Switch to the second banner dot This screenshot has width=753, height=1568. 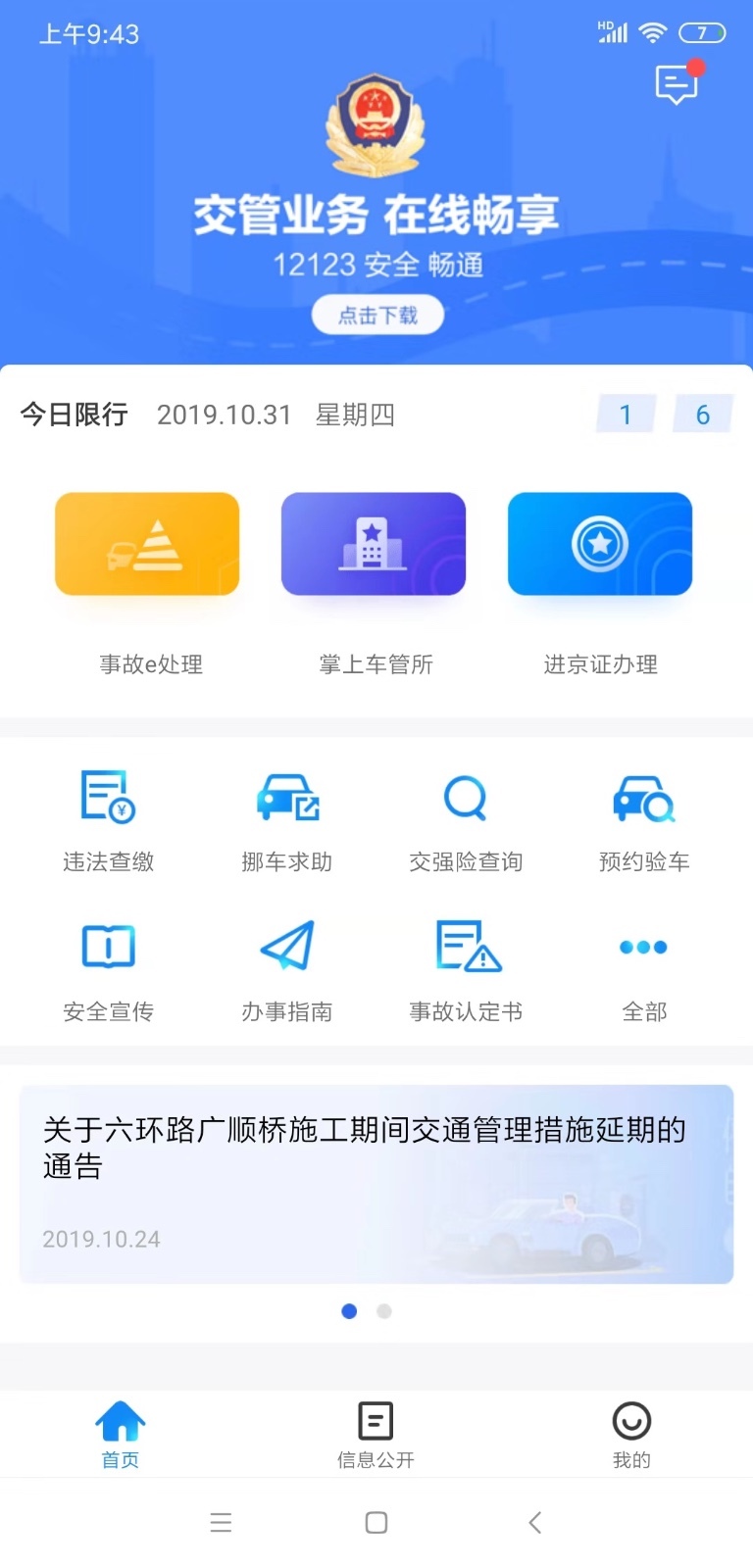pos(384,1311)
